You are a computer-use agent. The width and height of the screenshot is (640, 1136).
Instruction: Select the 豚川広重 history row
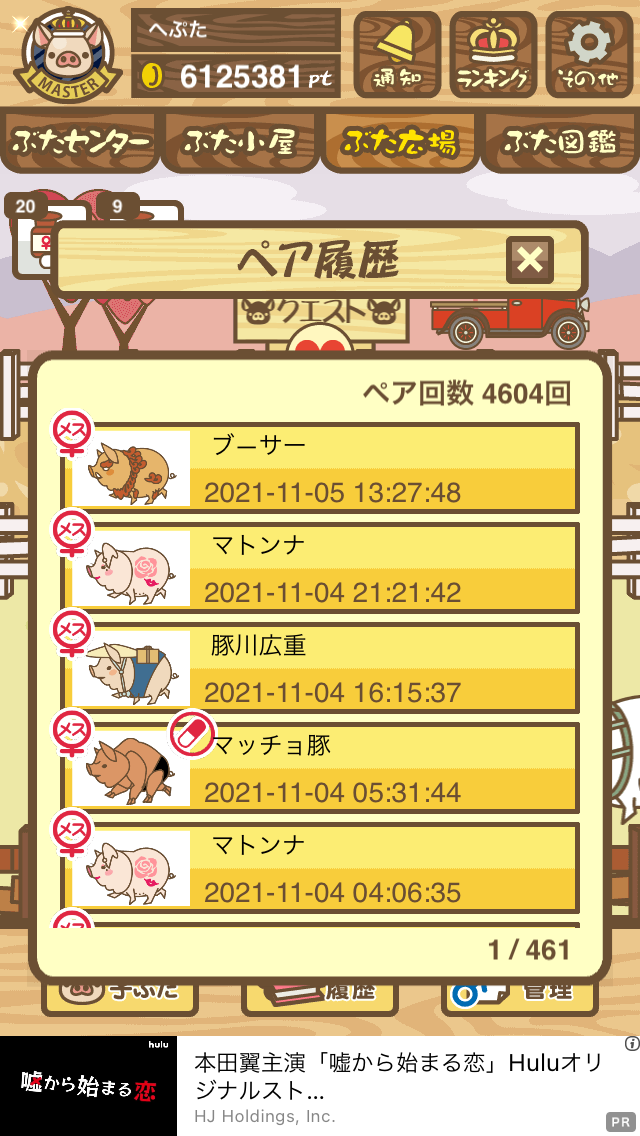tap(320, 668)
